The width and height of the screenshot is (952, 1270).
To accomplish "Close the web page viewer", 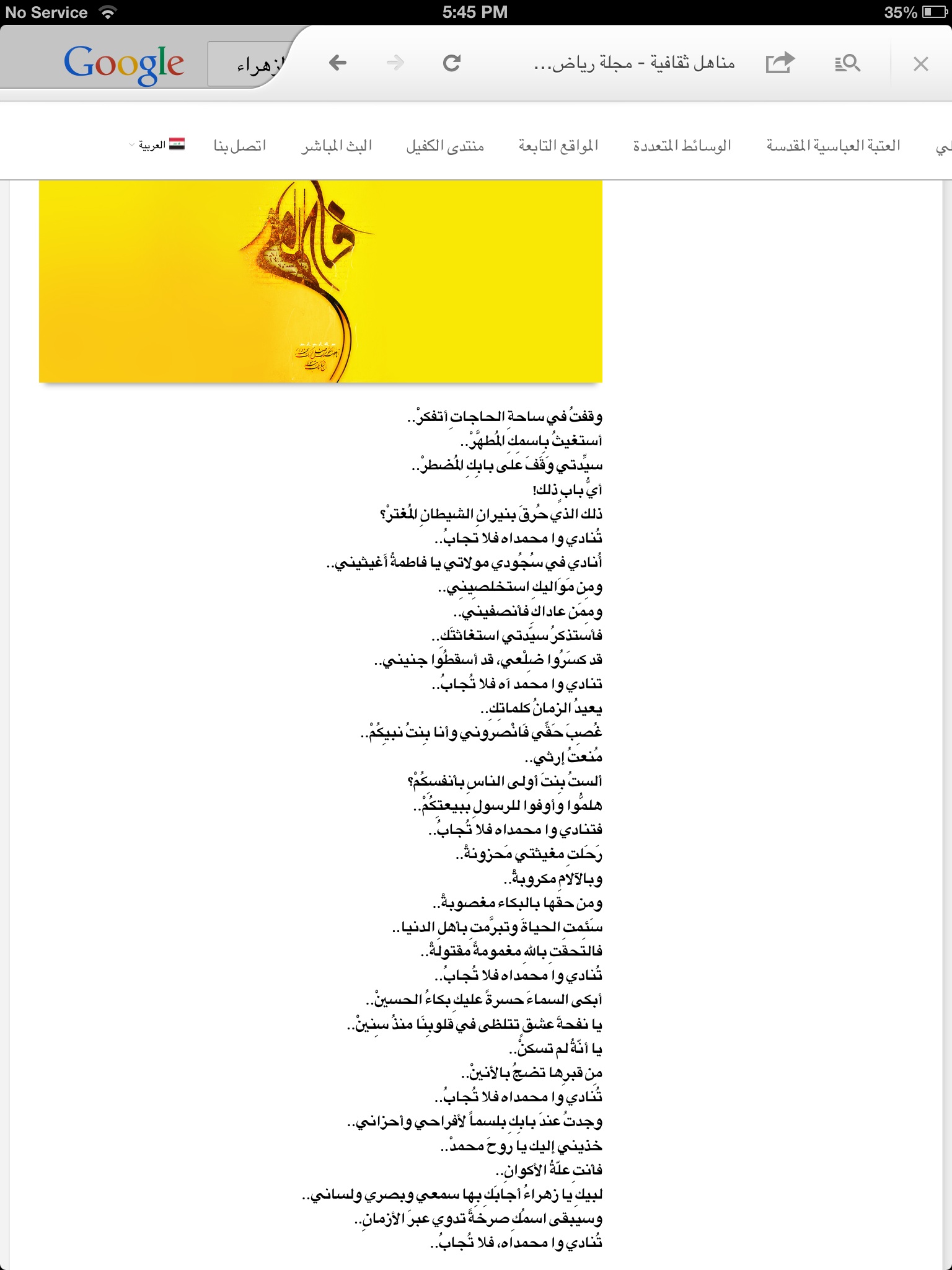I will (x=920, y=63).
